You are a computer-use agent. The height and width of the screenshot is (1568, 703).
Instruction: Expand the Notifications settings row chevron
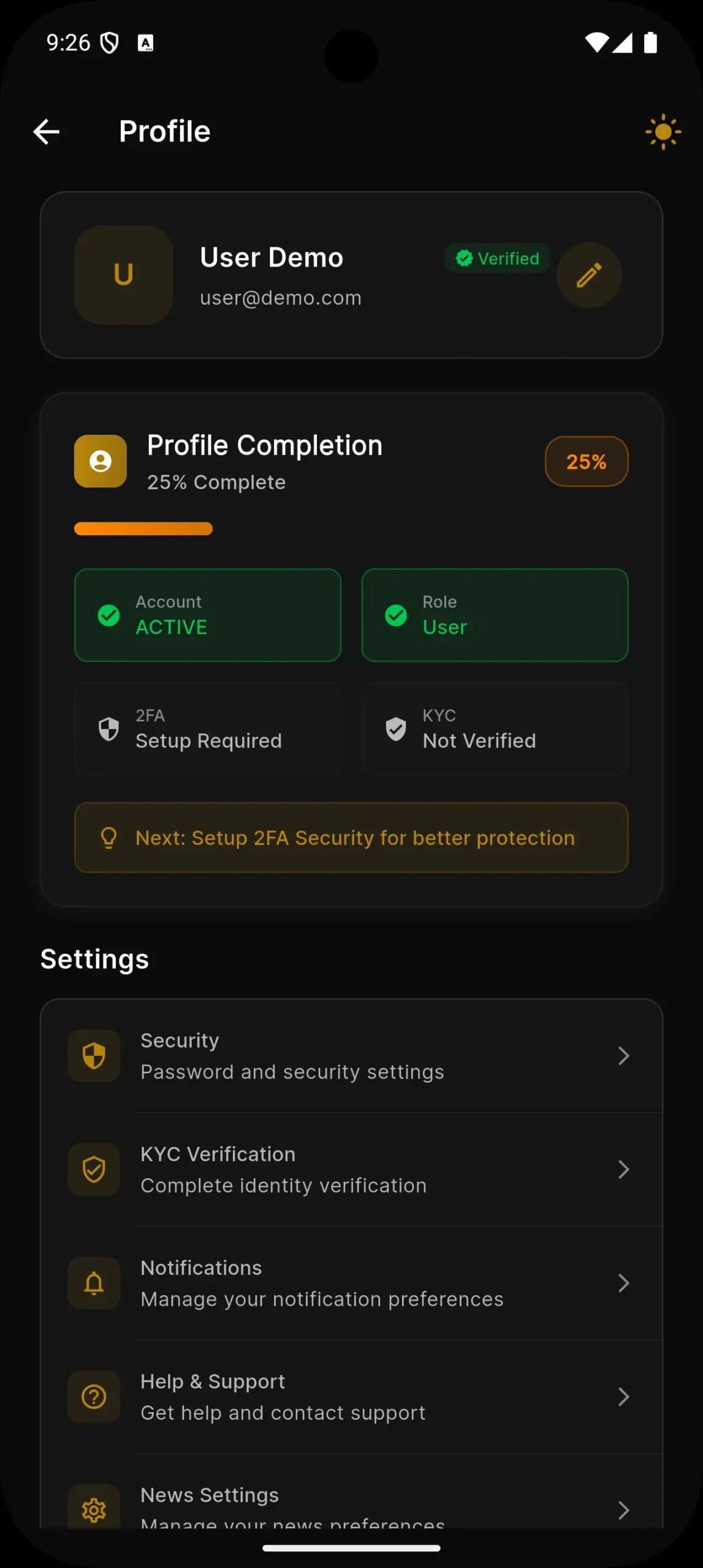[624, 1283]
